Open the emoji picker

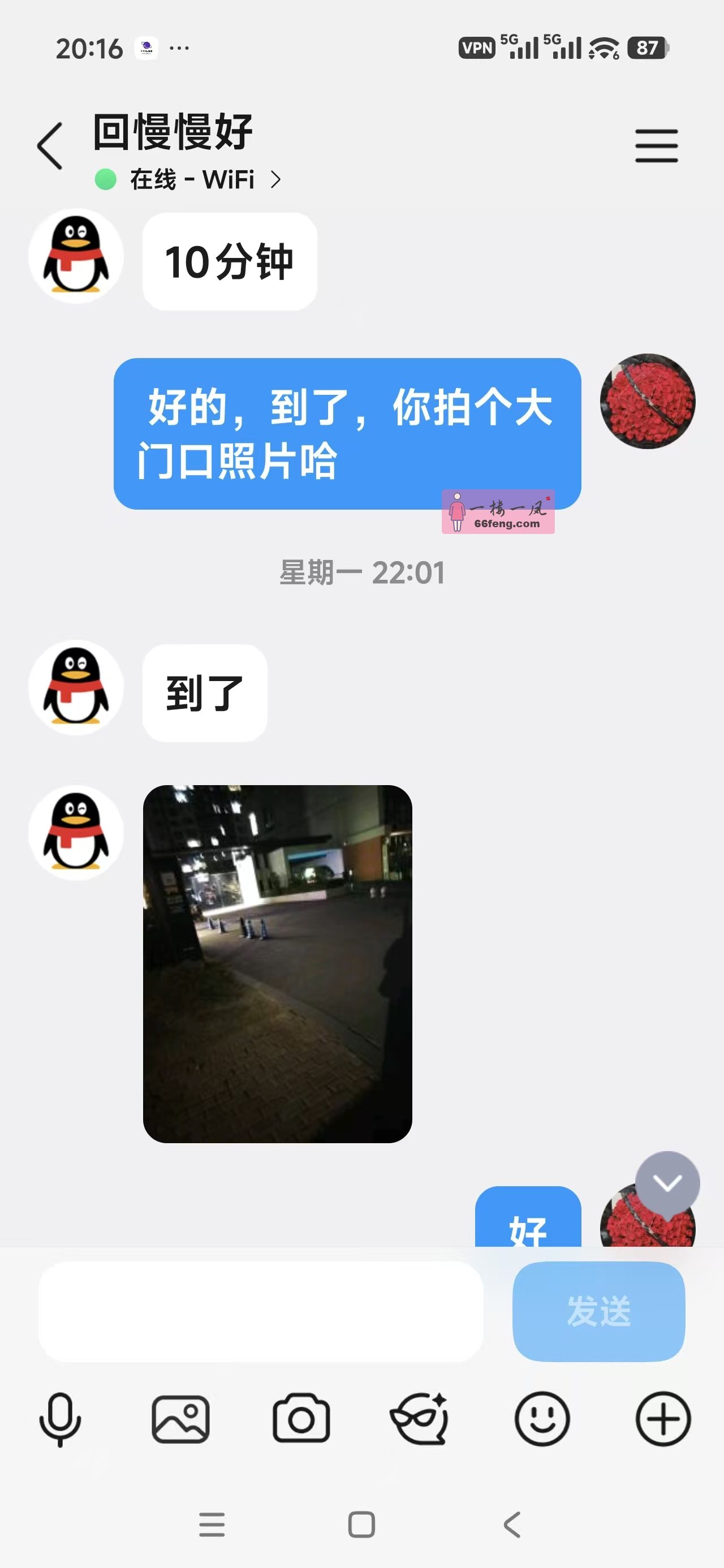click(542, 1418)
